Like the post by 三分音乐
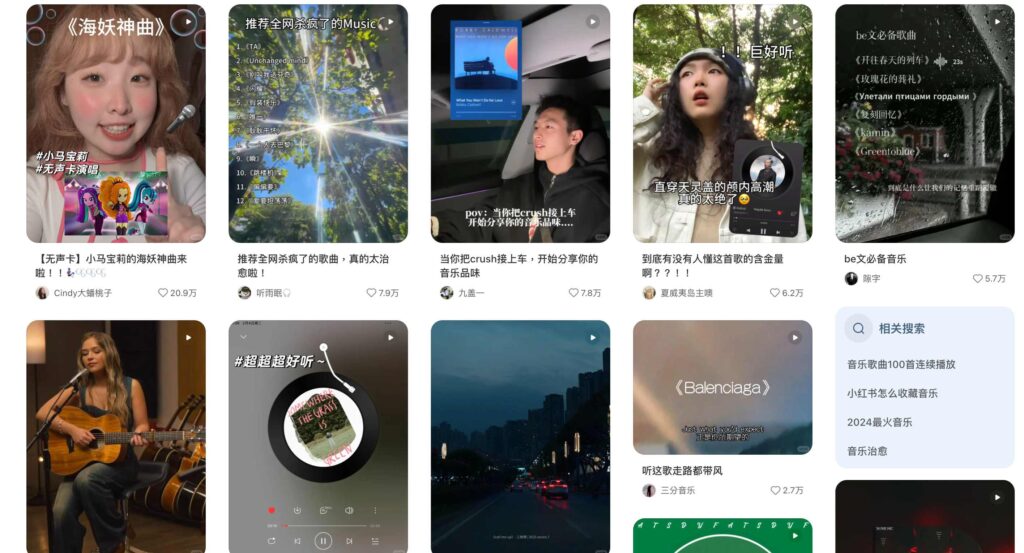This screenshot has height=553, width=1024. click(775, 490)
